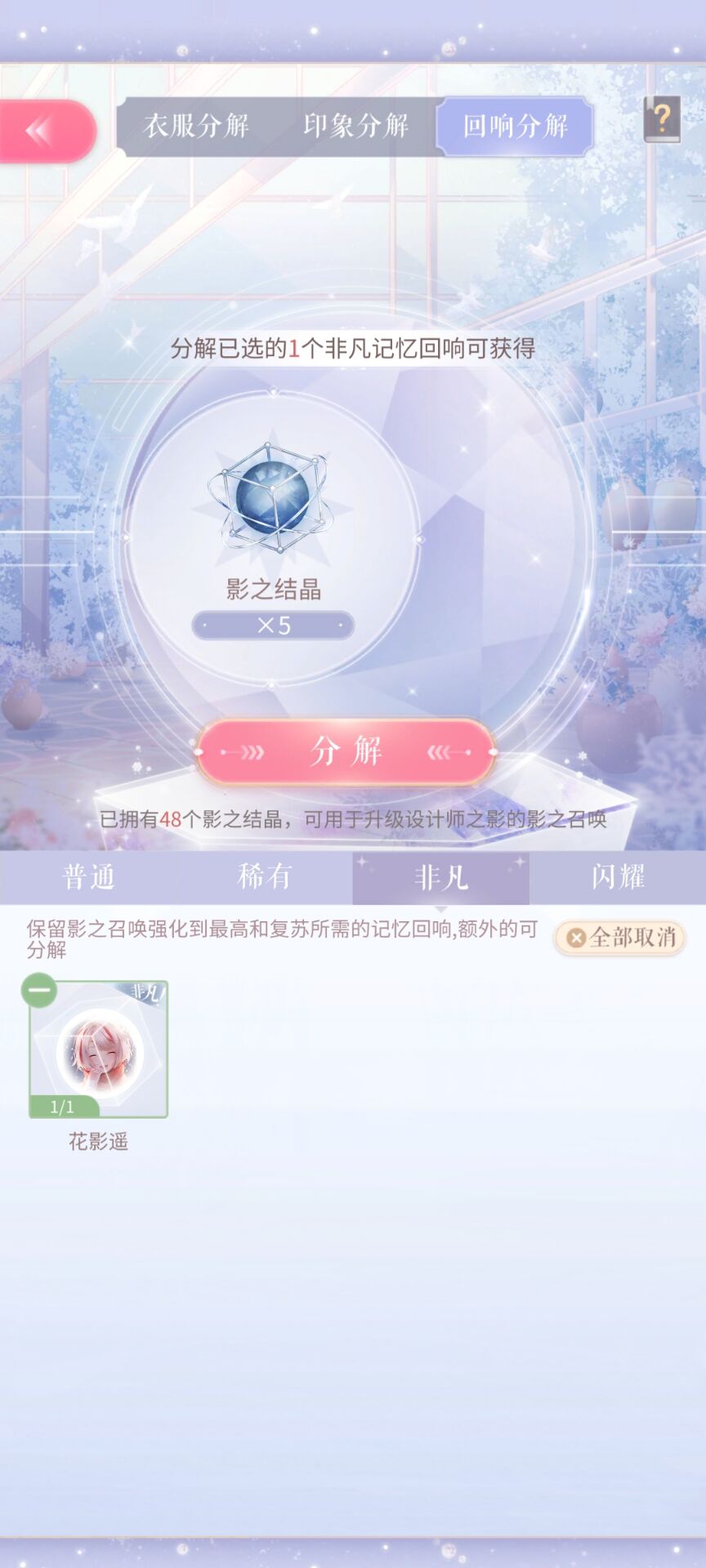The image size is (706, 1568).
Task: Switch to the 衣服分解 tab
Action: click(x=196, y=126)
